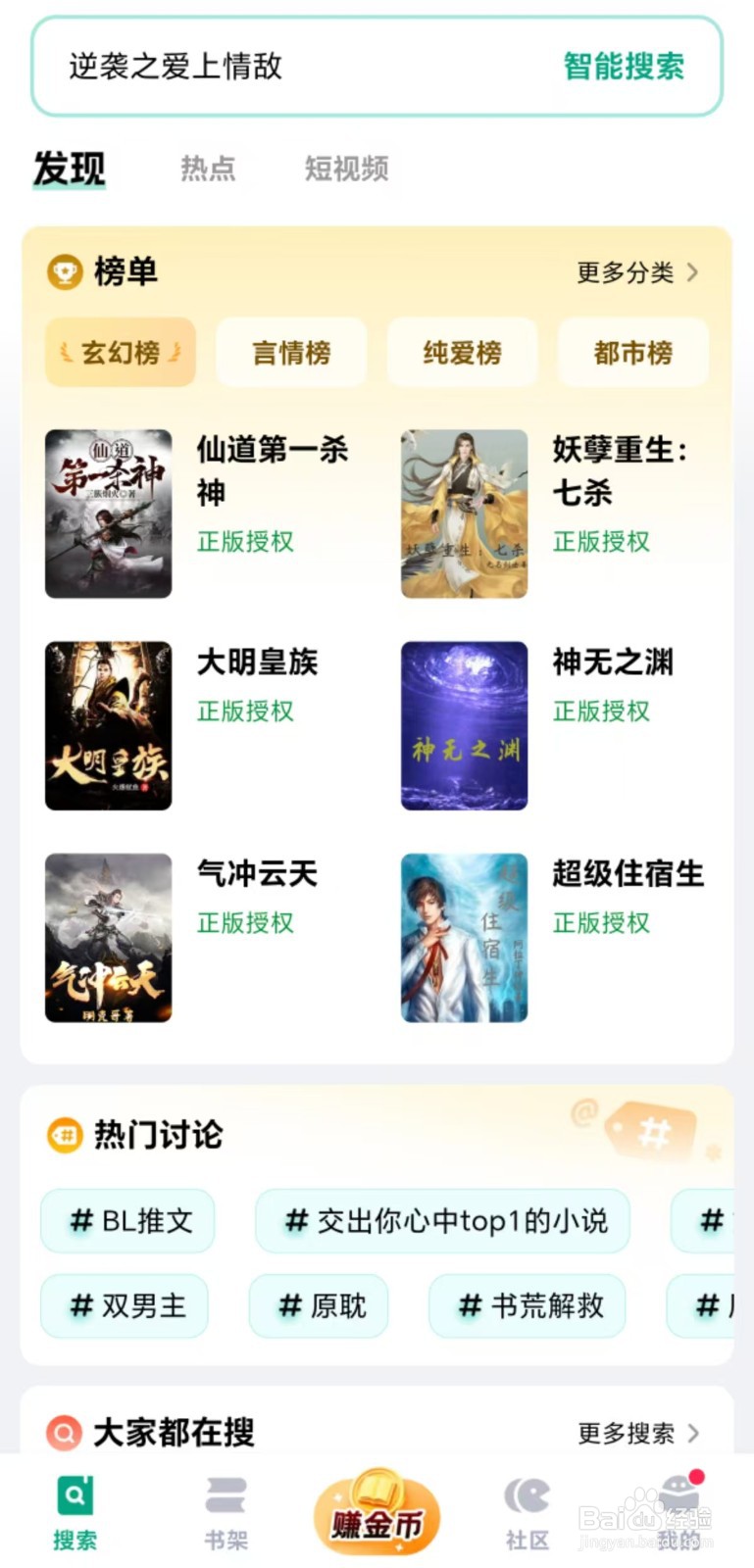Viewport: 754px width, 1568px height.
Task: Select the 都市榜 filter chip
Action: (632, 352)
